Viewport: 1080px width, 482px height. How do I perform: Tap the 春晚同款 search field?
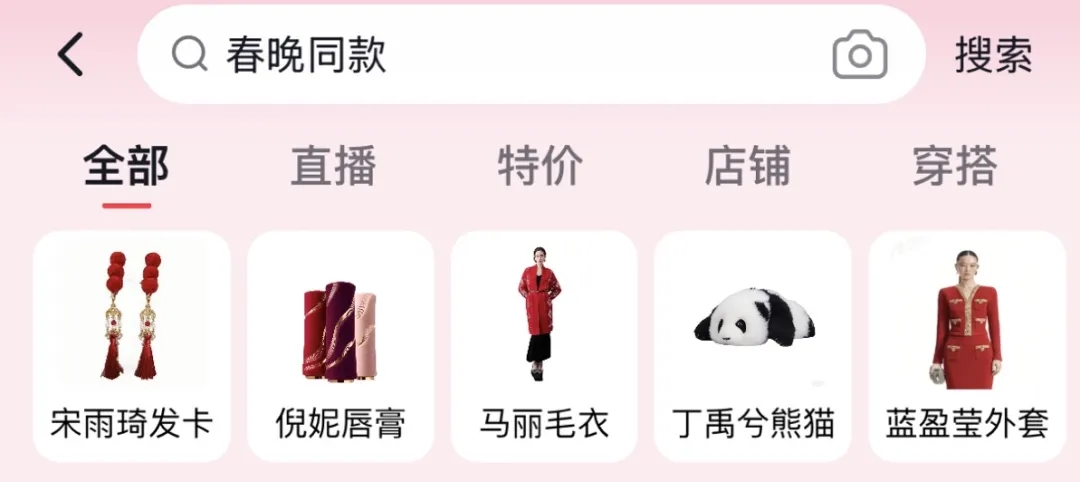click(480, 55)
